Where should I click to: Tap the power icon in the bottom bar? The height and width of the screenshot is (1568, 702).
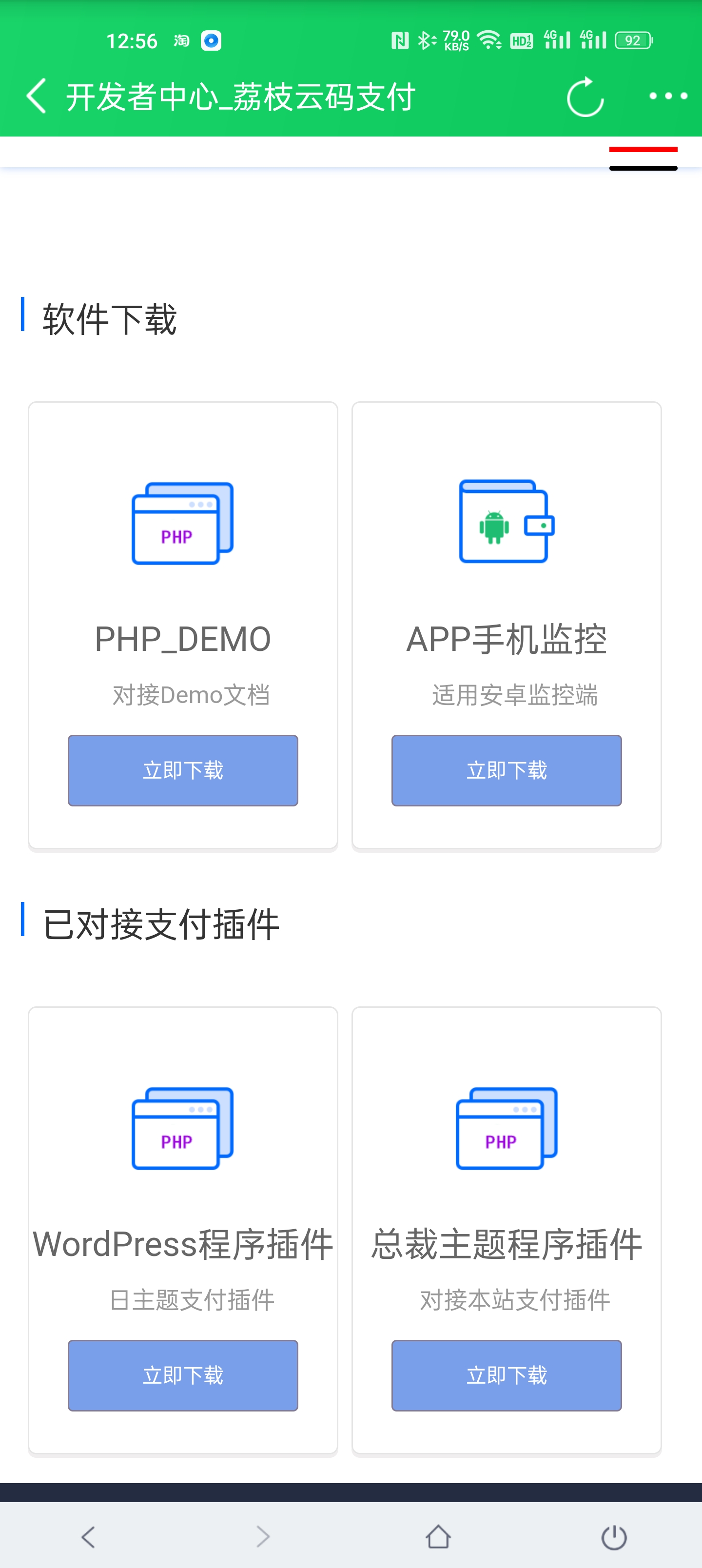pyautogui.click(x=614, y=1537)
